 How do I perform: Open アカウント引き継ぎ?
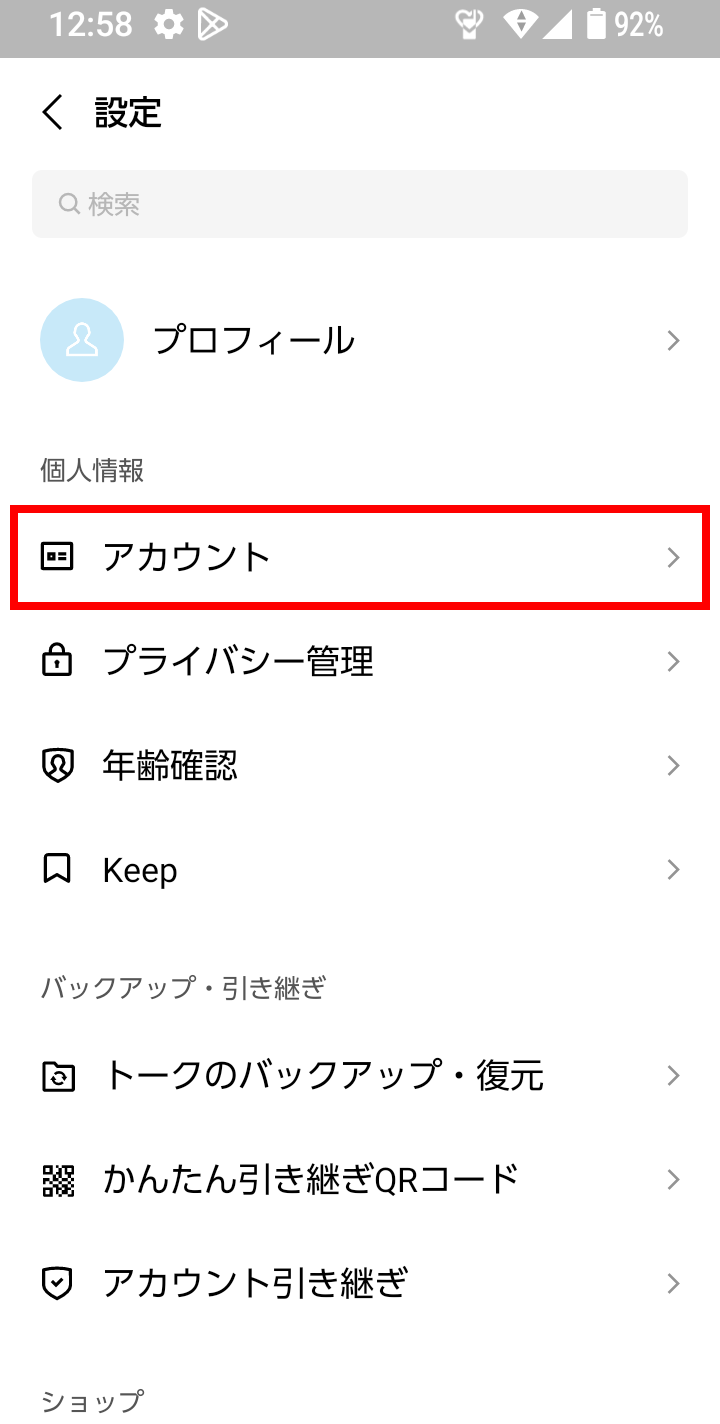click(x=360, y=1283)
